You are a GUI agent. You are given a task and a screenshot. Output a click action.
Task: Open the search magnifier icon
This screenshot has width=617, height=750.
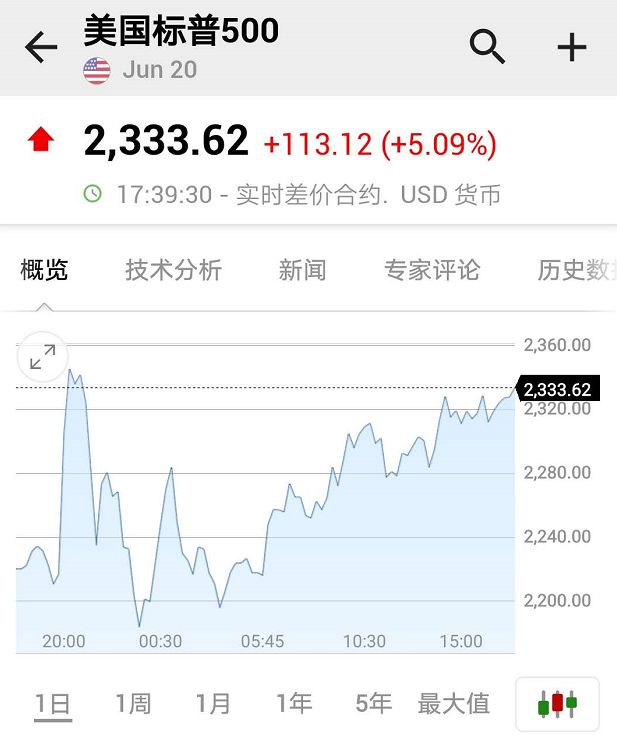click(487, 46)
